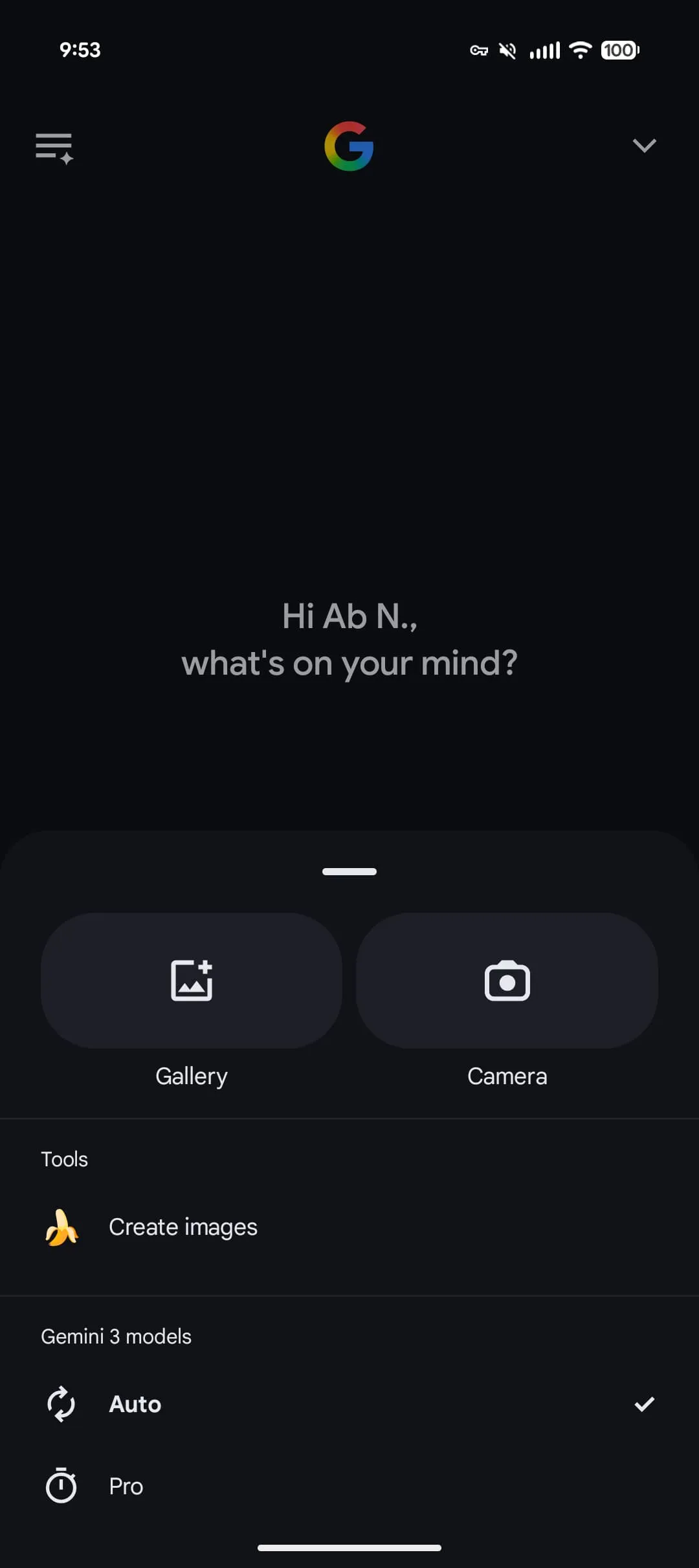
Task: Tap the battery indicator showing 100
Action: [619, 50]
